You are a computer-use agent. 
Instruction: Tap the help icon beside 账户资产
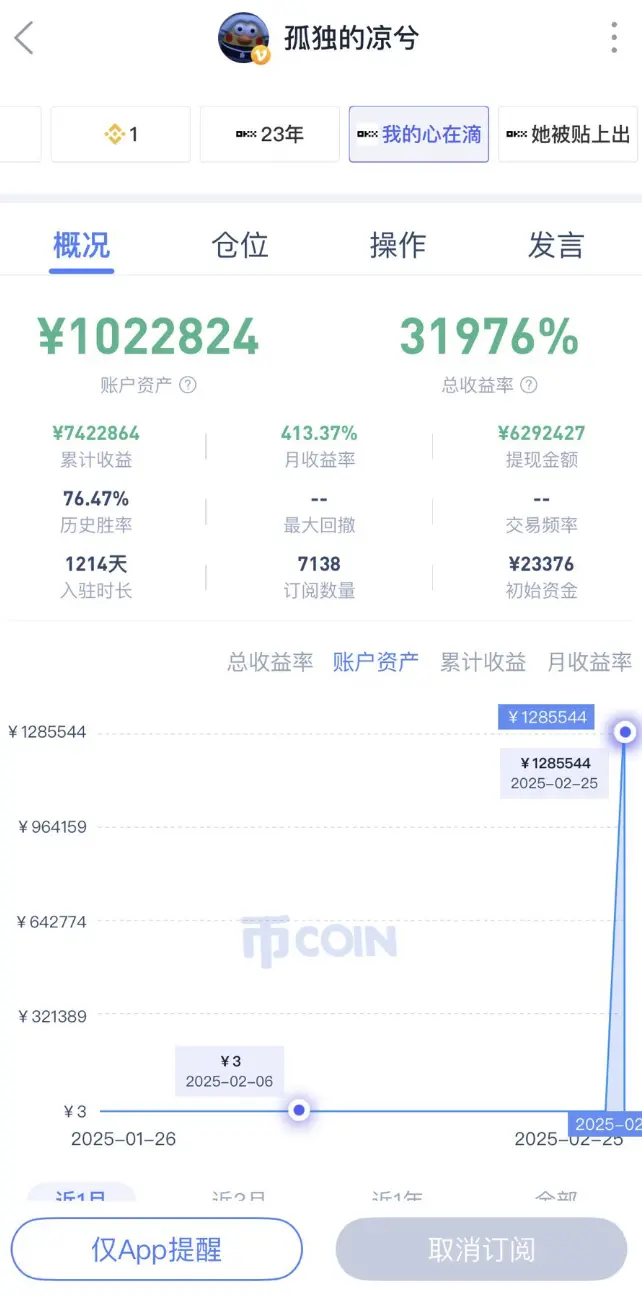coord(188,385)
